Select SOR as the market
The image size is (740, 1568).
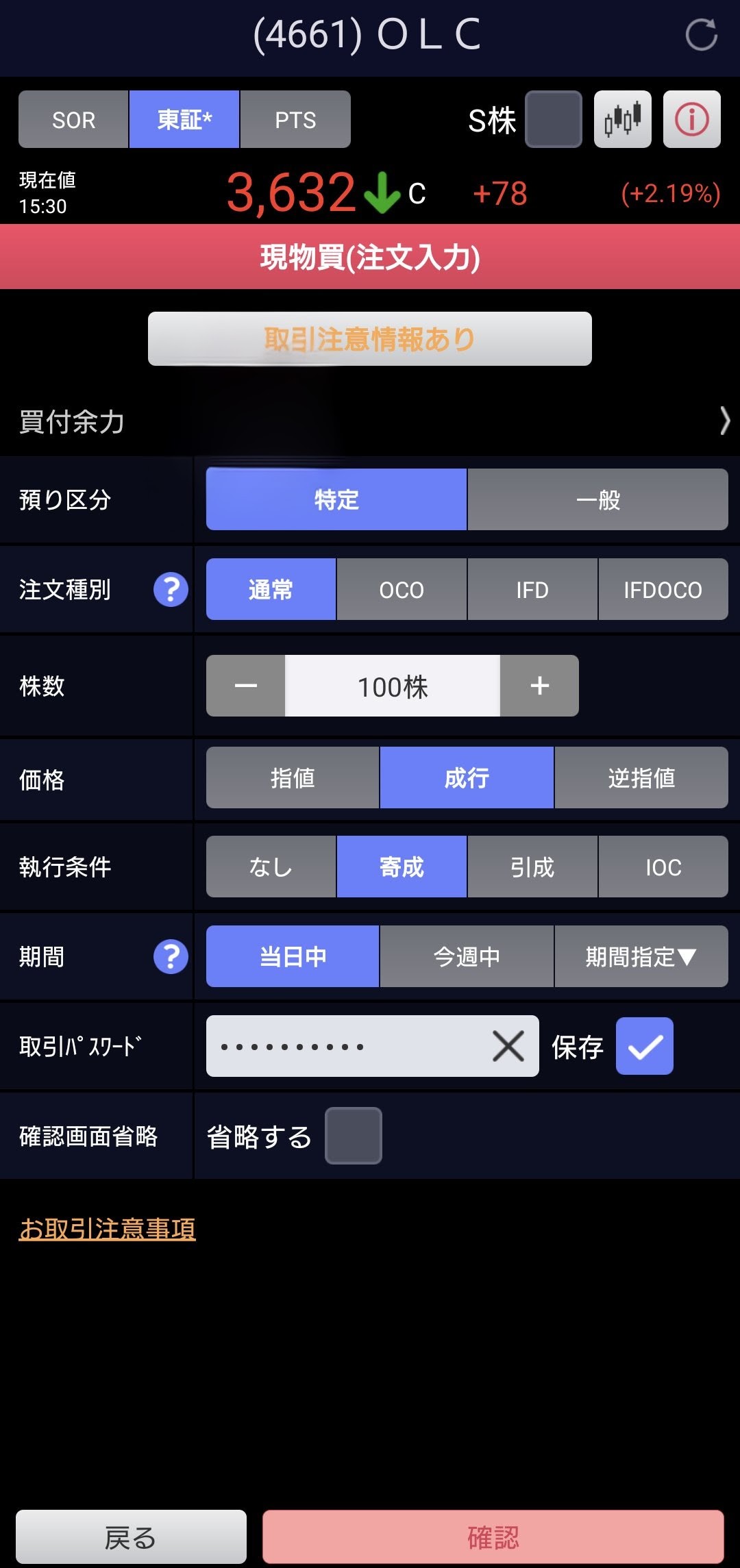(x=73, y=120)
